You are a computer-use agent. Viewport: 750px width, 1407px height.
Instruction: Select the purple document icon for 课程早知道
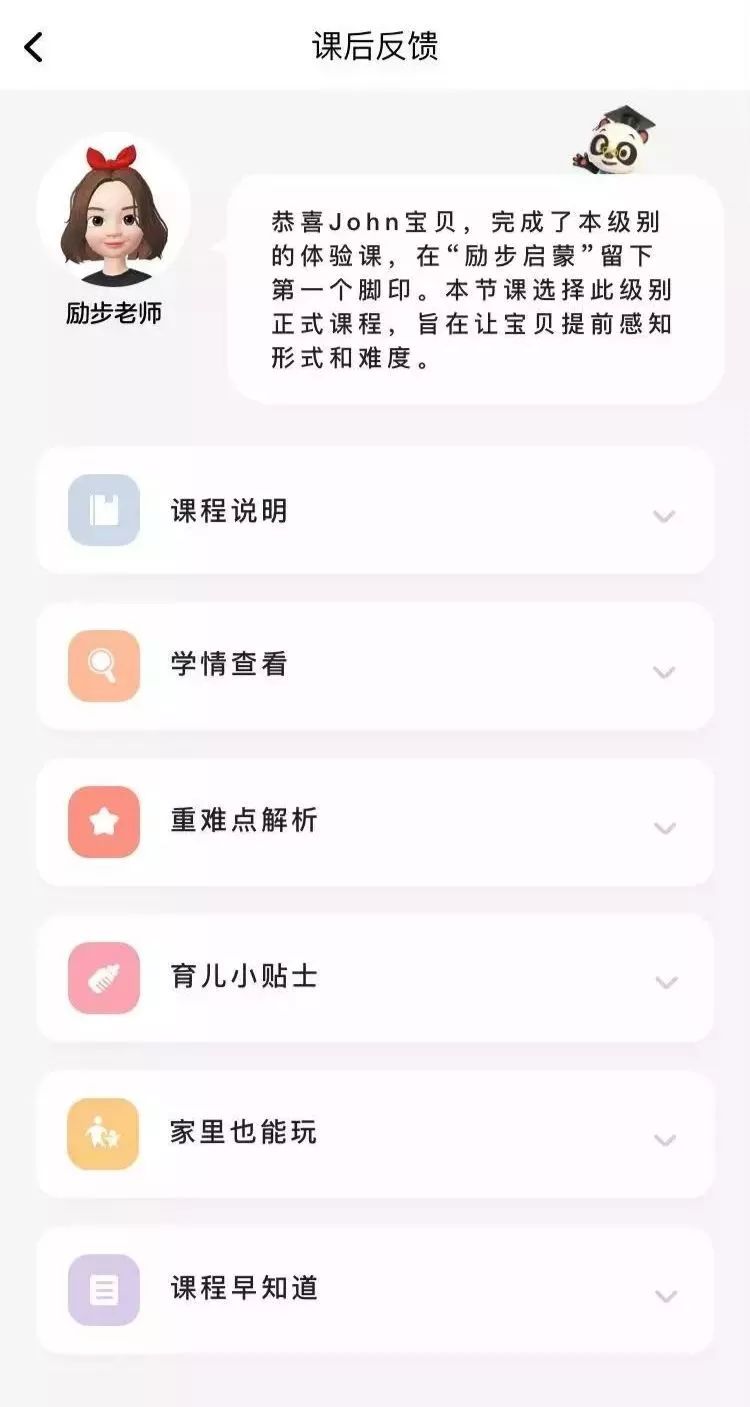pyautogui.click(x=103, y=1291)
